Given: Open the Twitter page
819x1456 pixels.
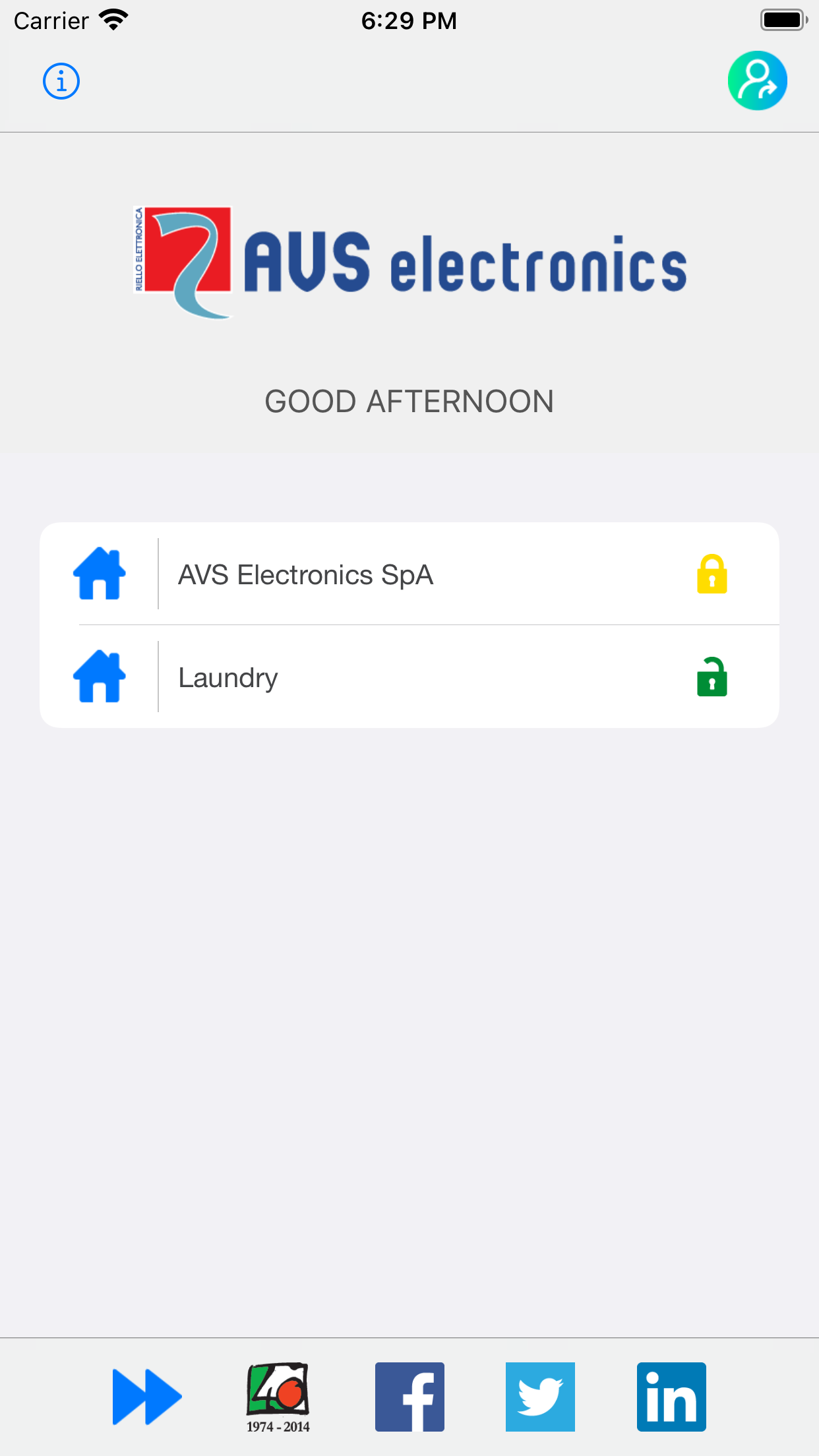Looking at the screenshot, I should pos(540,1397).
